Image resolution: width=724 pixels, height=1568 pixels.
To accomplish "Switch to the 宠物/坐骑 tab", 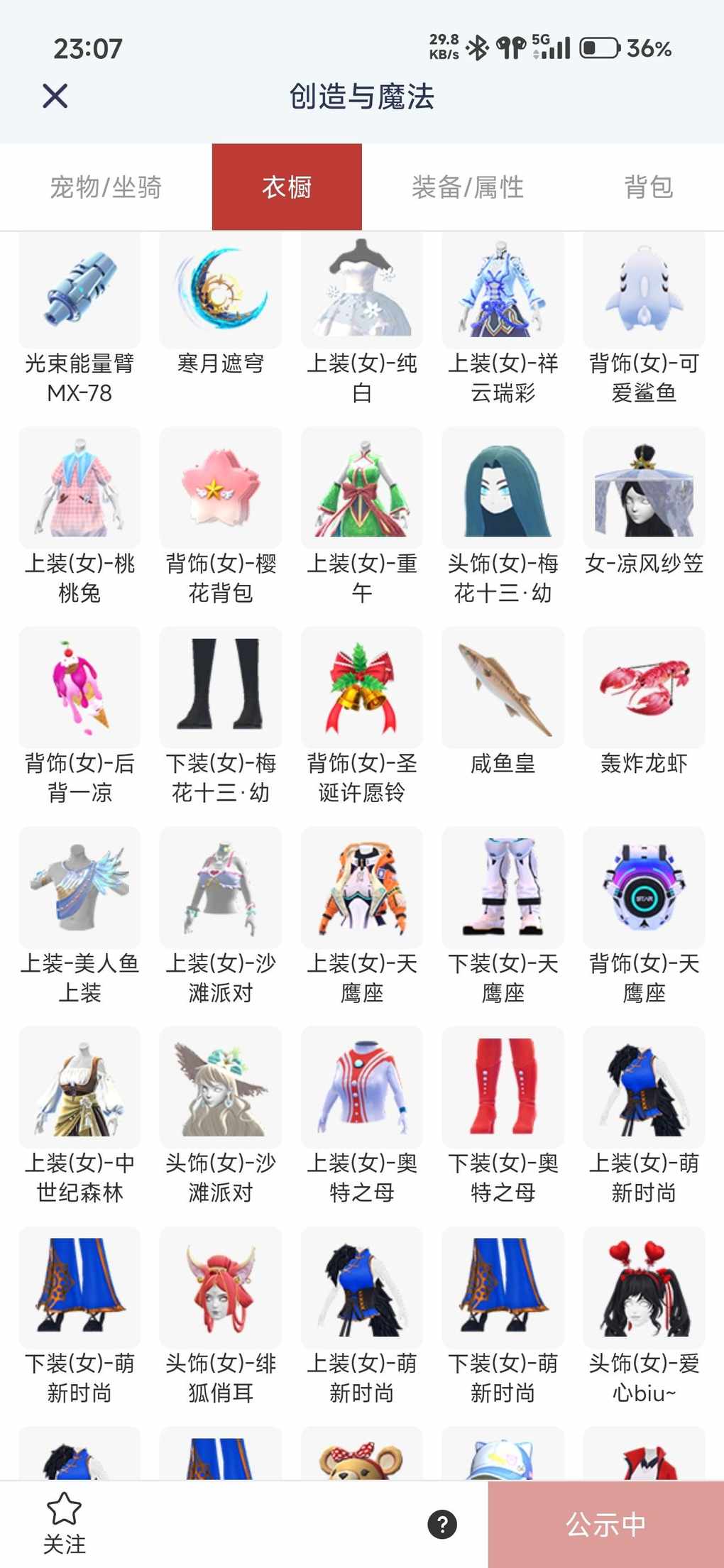I will 106,187.
